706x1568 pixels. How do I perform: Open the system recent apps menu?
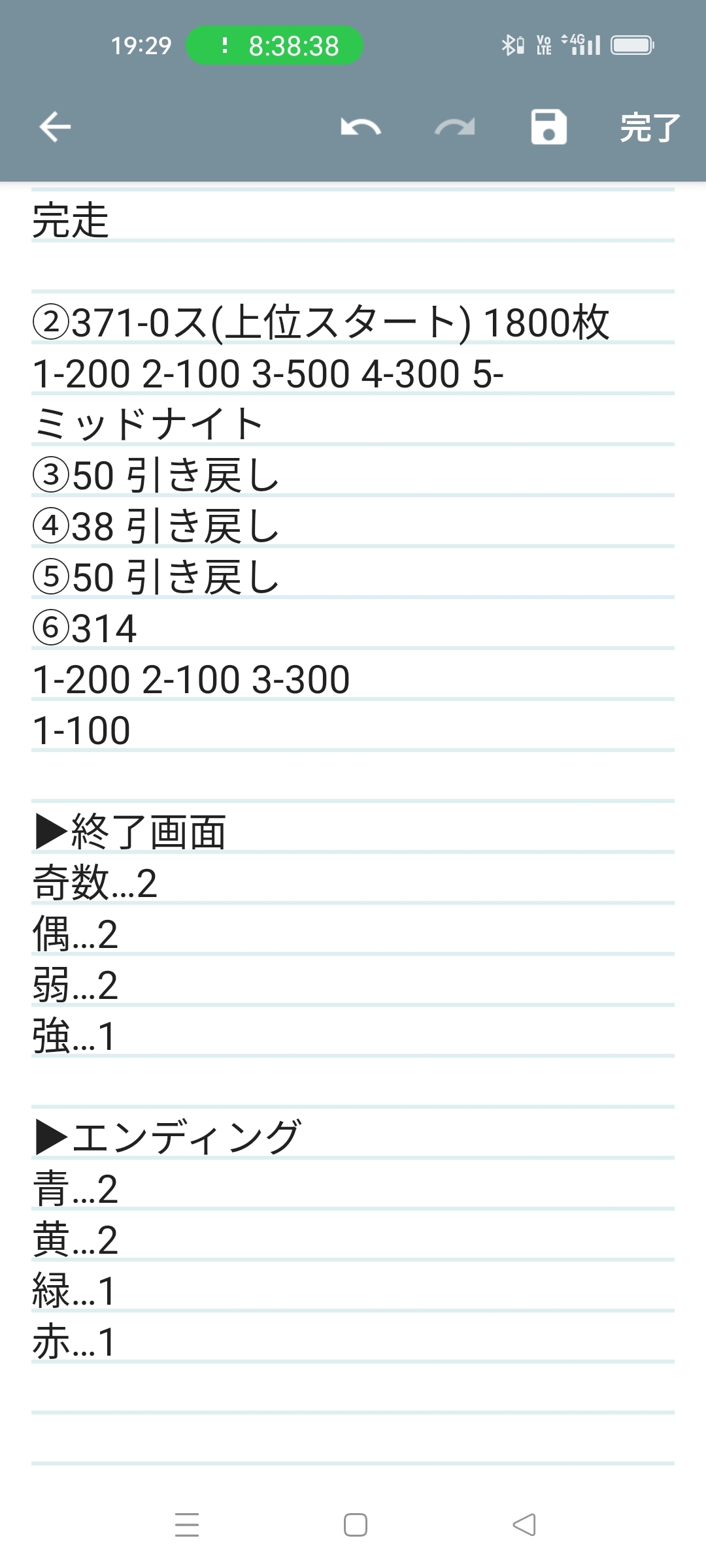point(187,1525)
